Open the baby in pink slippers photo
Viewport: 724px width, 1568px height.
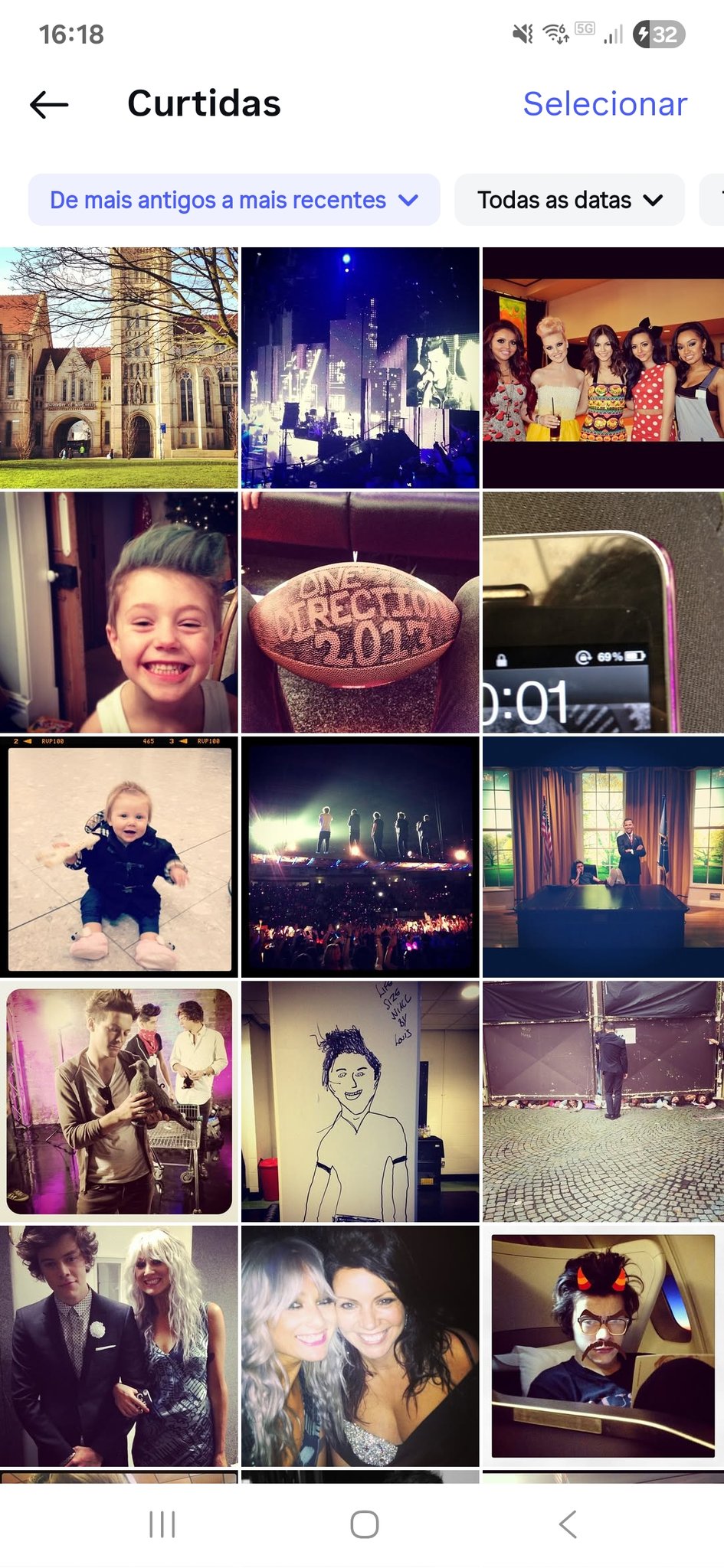(119, 857)
